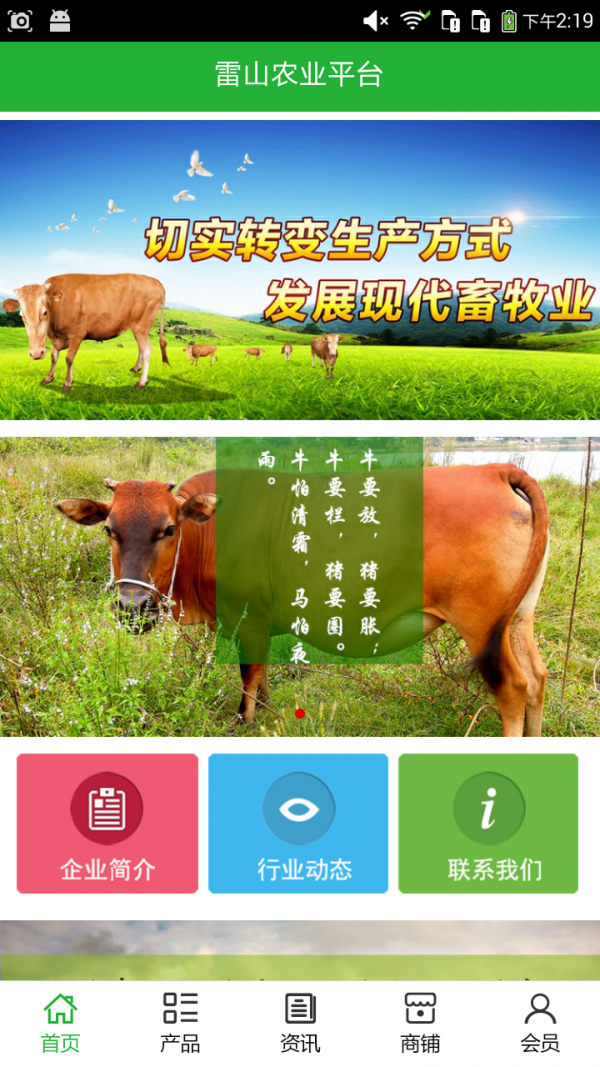
Task: Switch to the 产品 products tab
Action: pyautogui.click(x=180, y=1023)
